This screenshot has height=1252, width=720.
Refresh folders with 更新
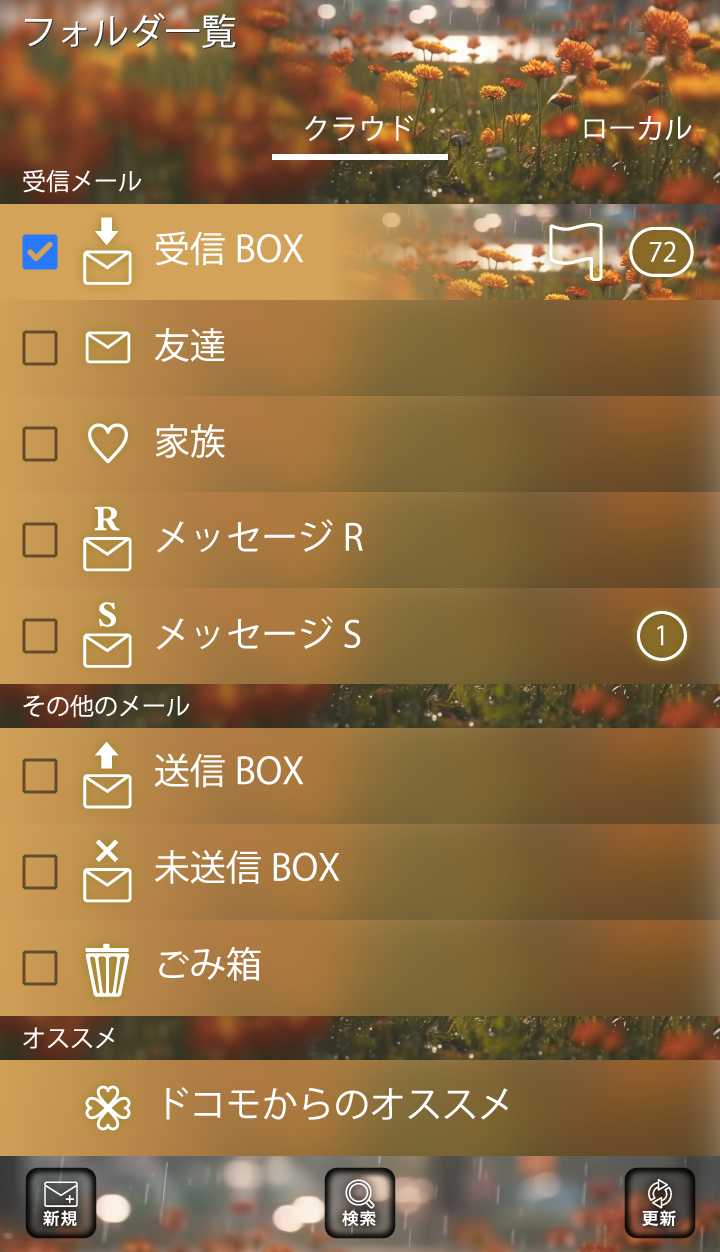[659, 1203]
